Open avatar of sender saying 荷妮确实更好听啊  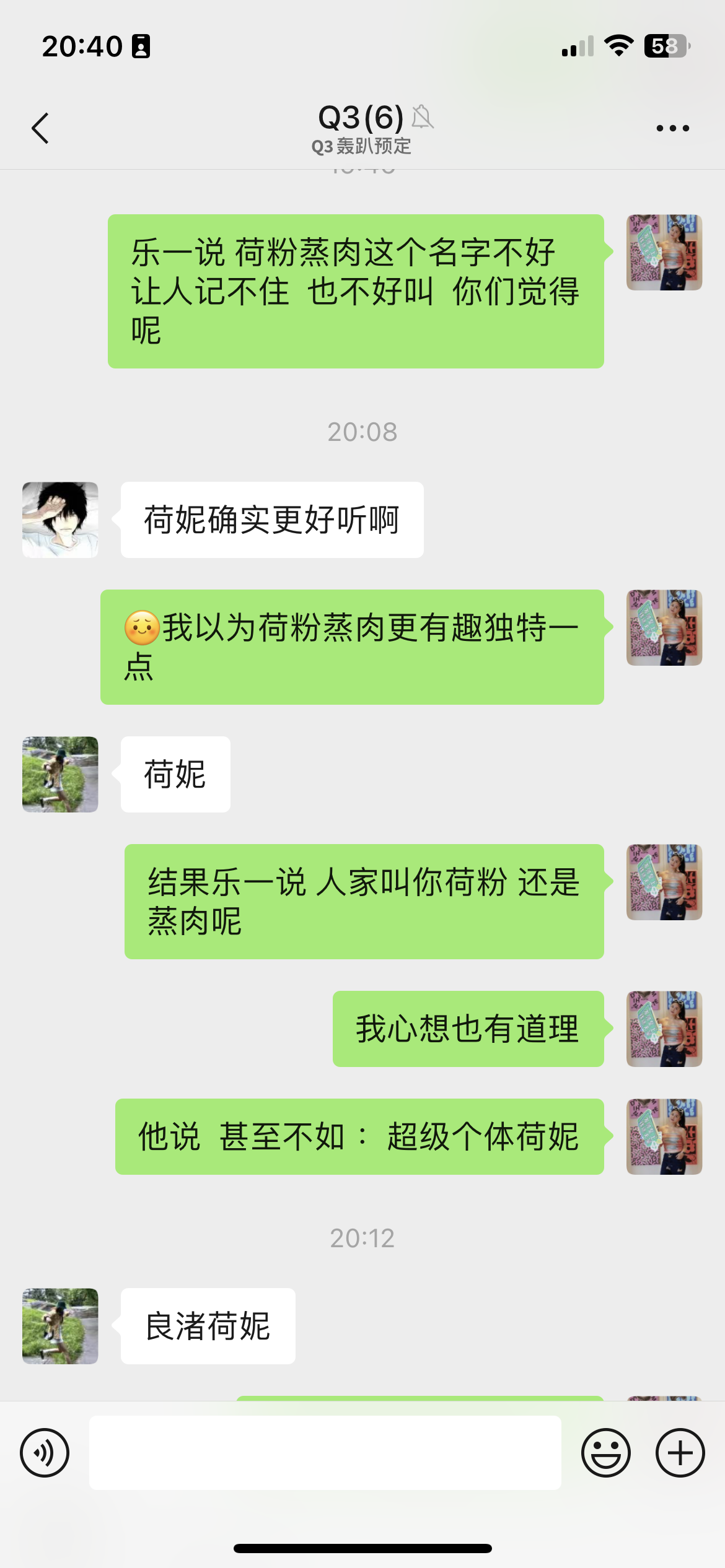coord(60,520)
